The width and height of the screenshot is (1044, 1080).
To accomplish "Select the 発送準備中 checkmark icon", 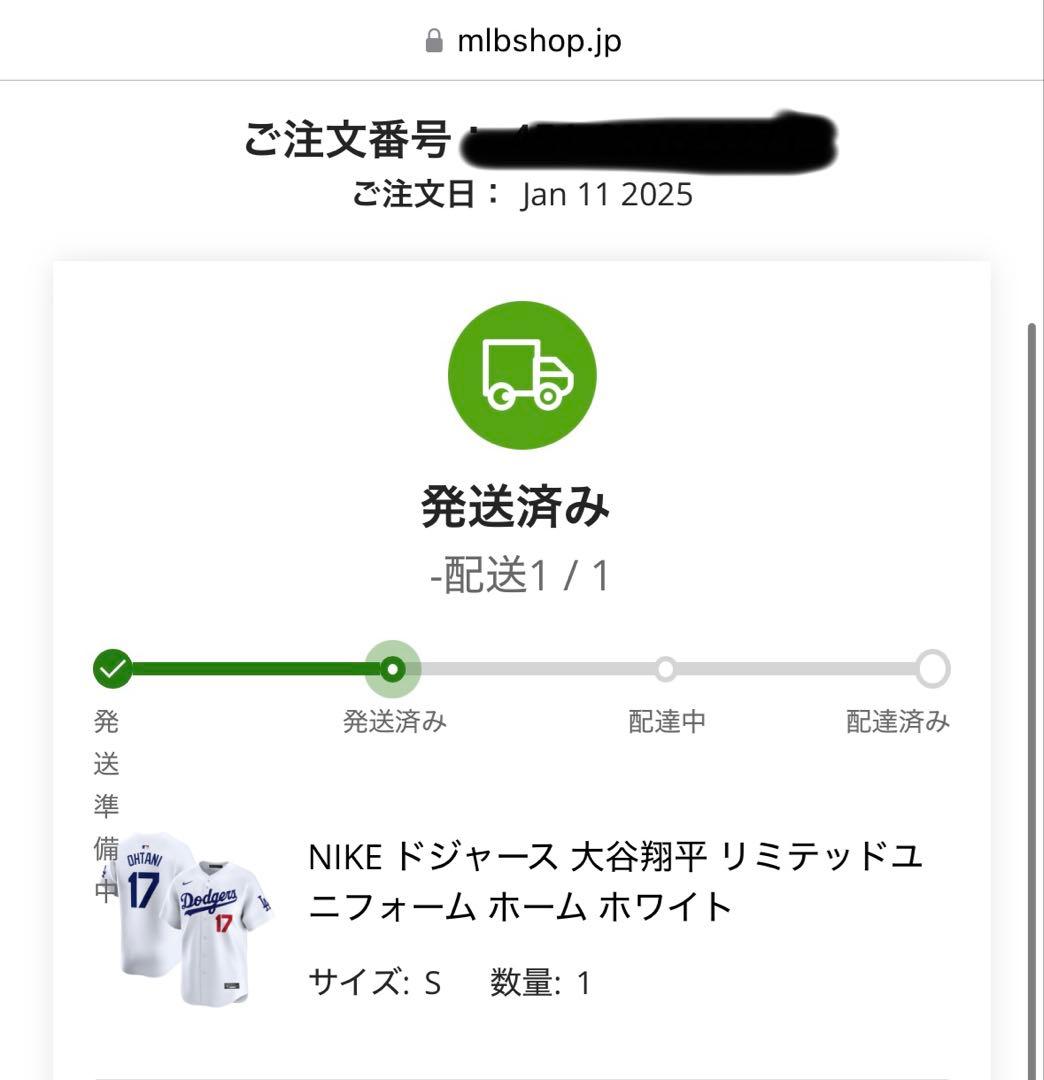I will pyautogui.click(x=112, y=668).
